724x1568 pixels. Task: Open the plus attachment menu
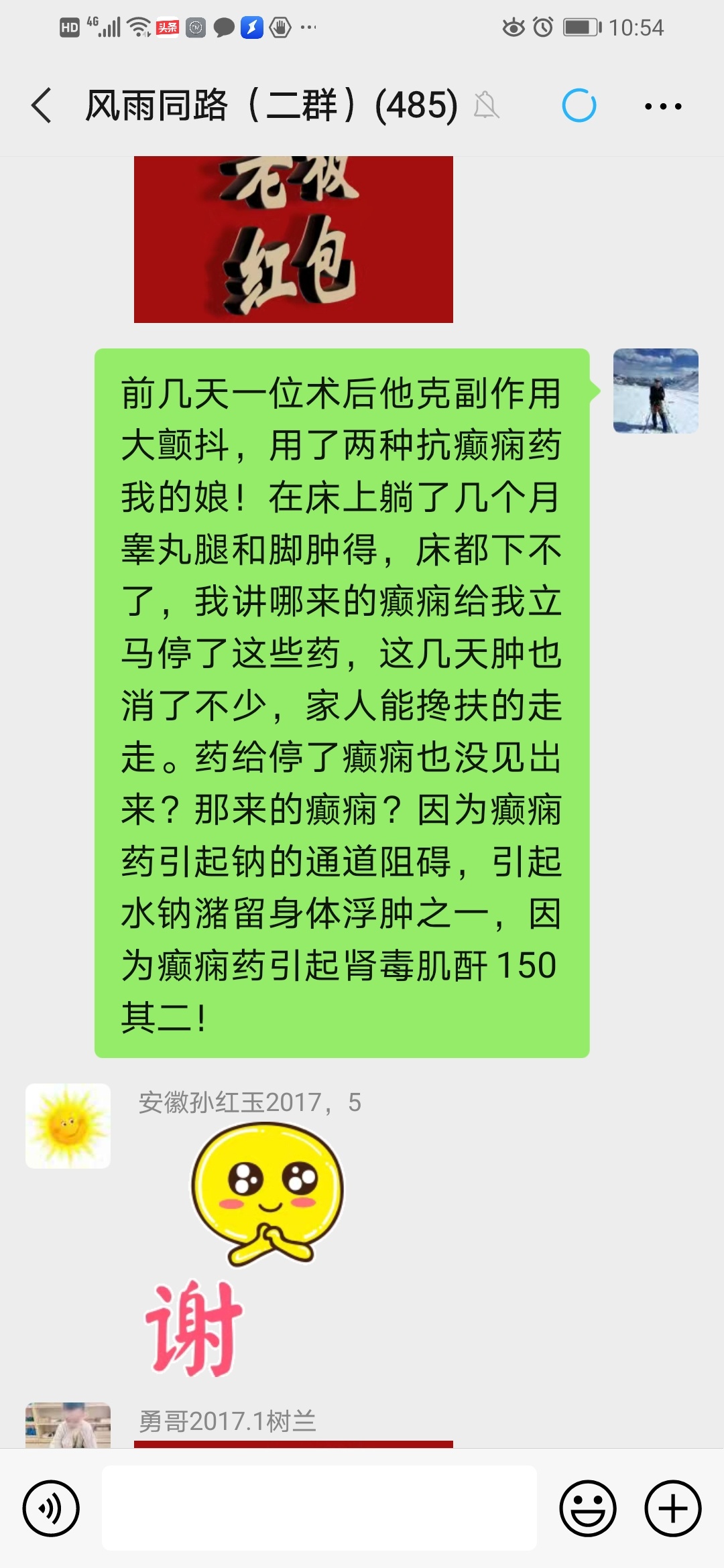click(x=673, y=1508)
